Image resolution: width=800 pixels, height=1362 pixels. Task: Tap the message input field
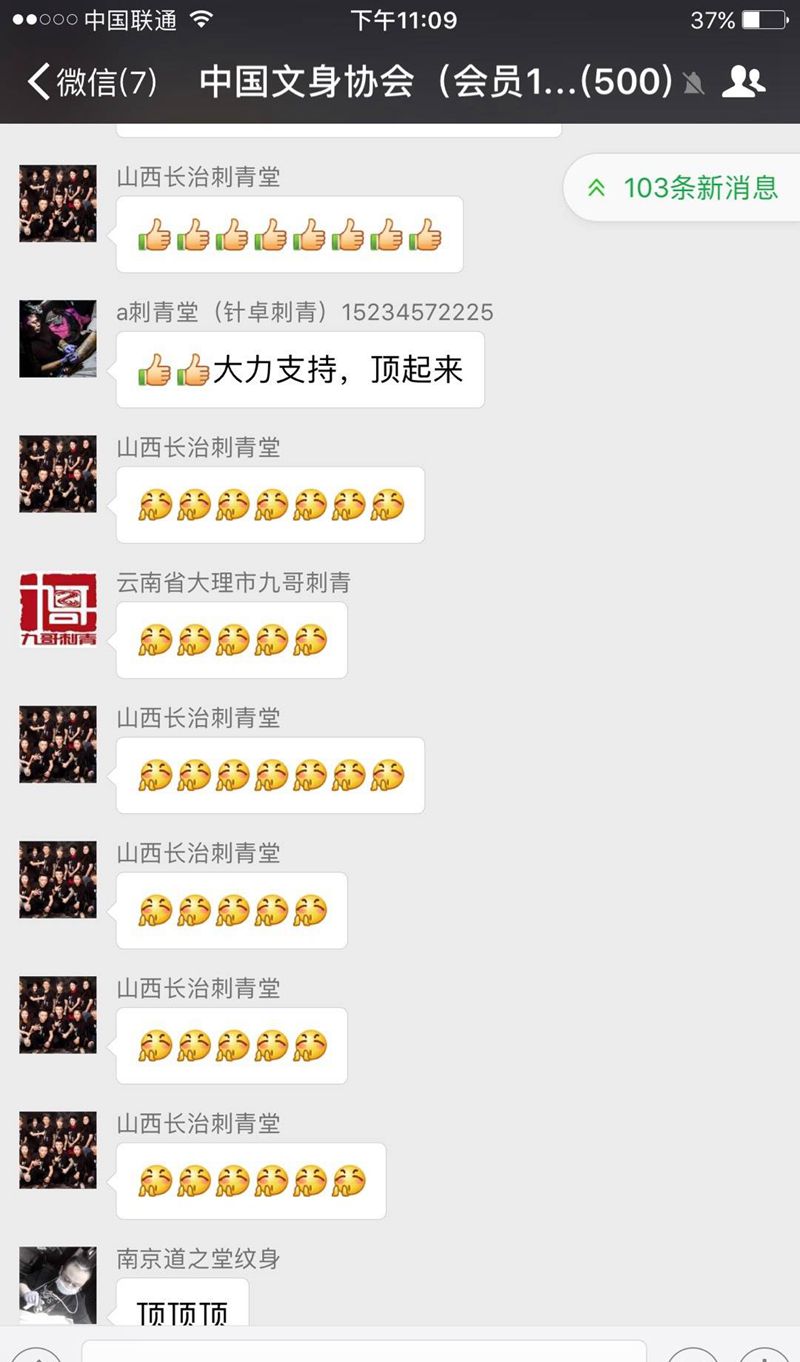pyautogui.click(x=364, y=1351)
